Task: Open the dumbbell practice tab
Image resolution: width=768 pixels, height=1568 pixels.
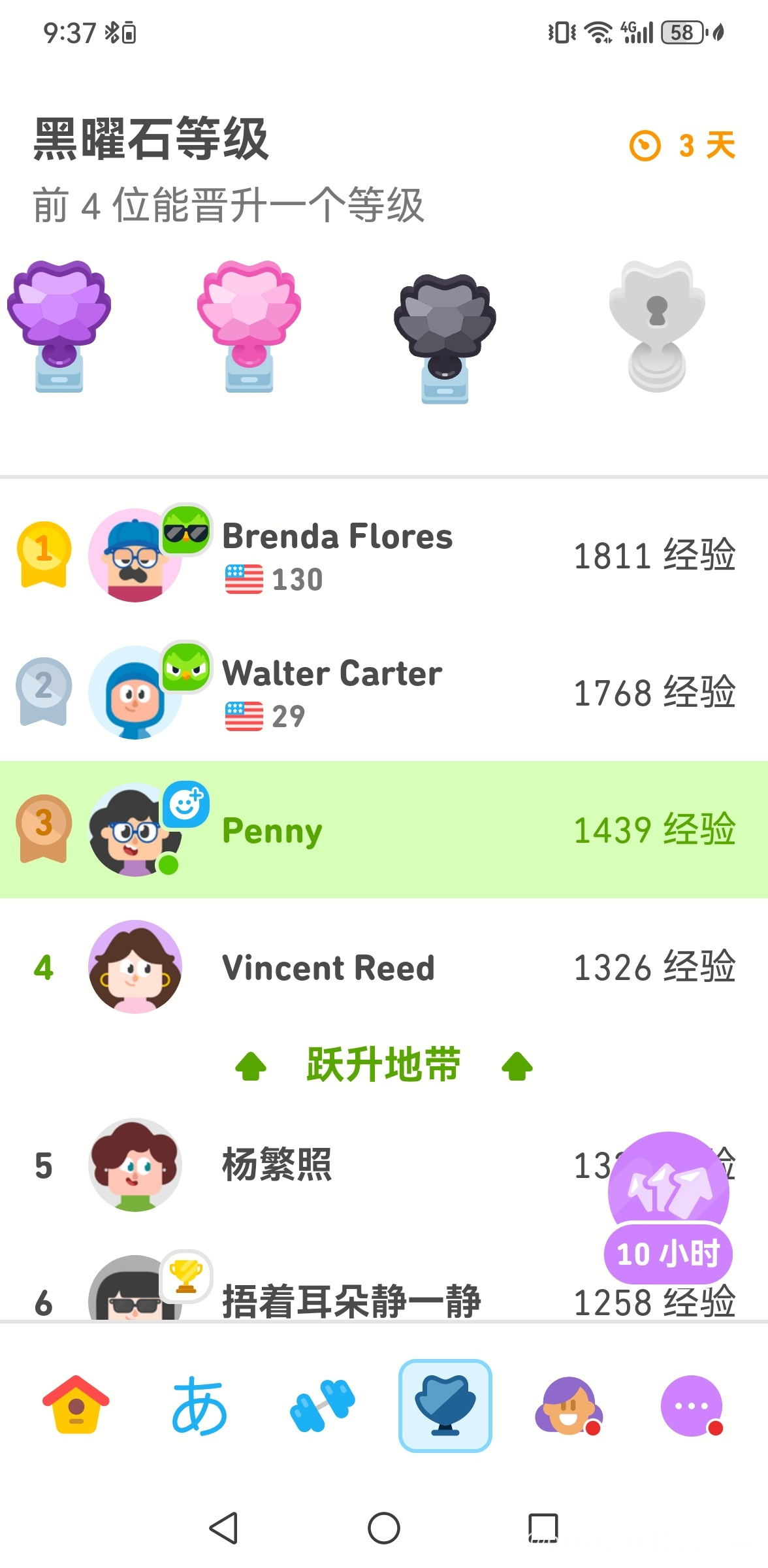Action: tap(323, 1406)
